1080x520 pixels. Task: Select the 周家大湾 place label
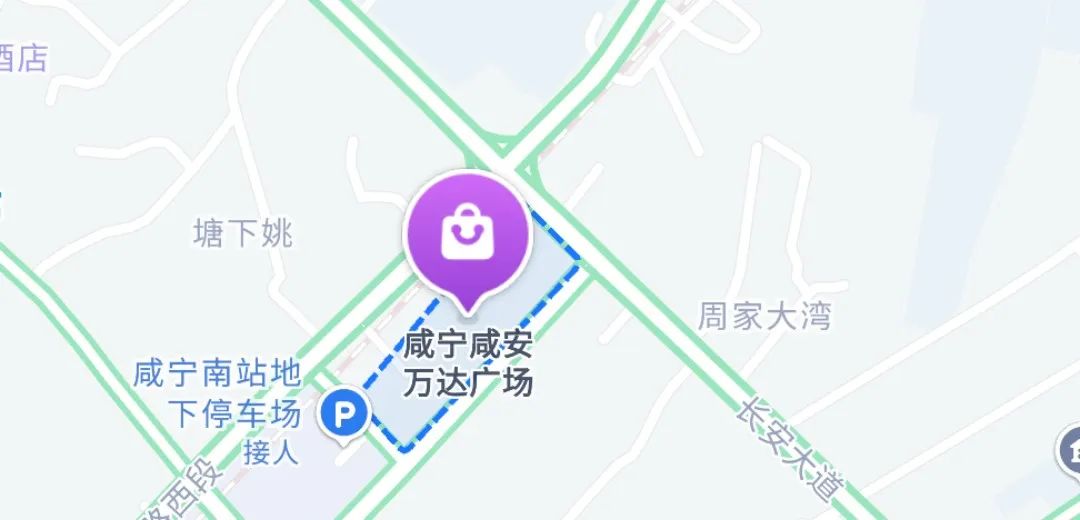point(765,318)
